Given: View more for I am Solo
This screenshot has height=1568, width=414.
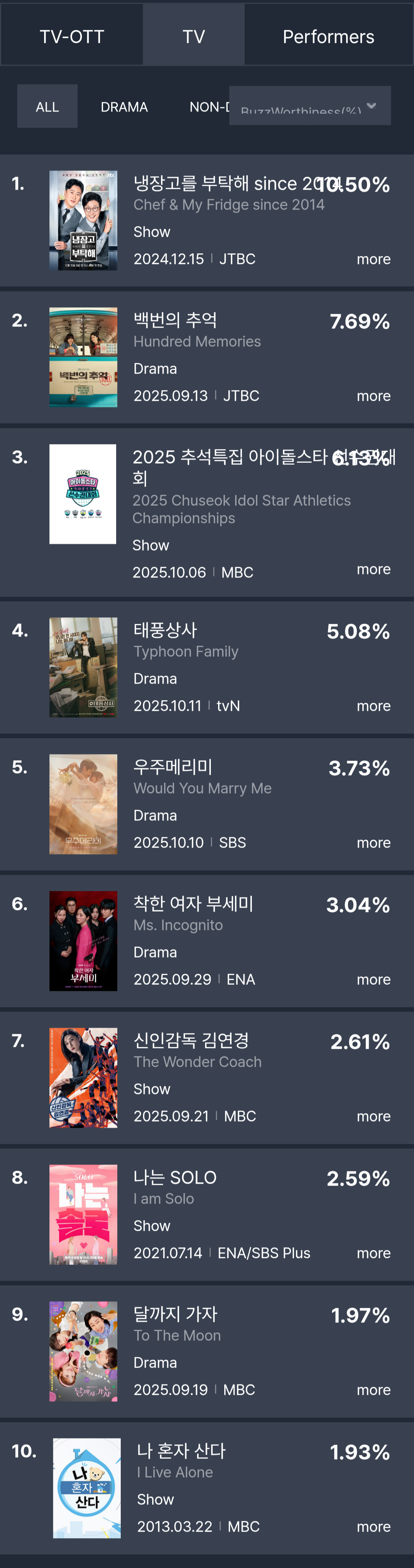Looking at the screenshot, I should [373, 1253].
